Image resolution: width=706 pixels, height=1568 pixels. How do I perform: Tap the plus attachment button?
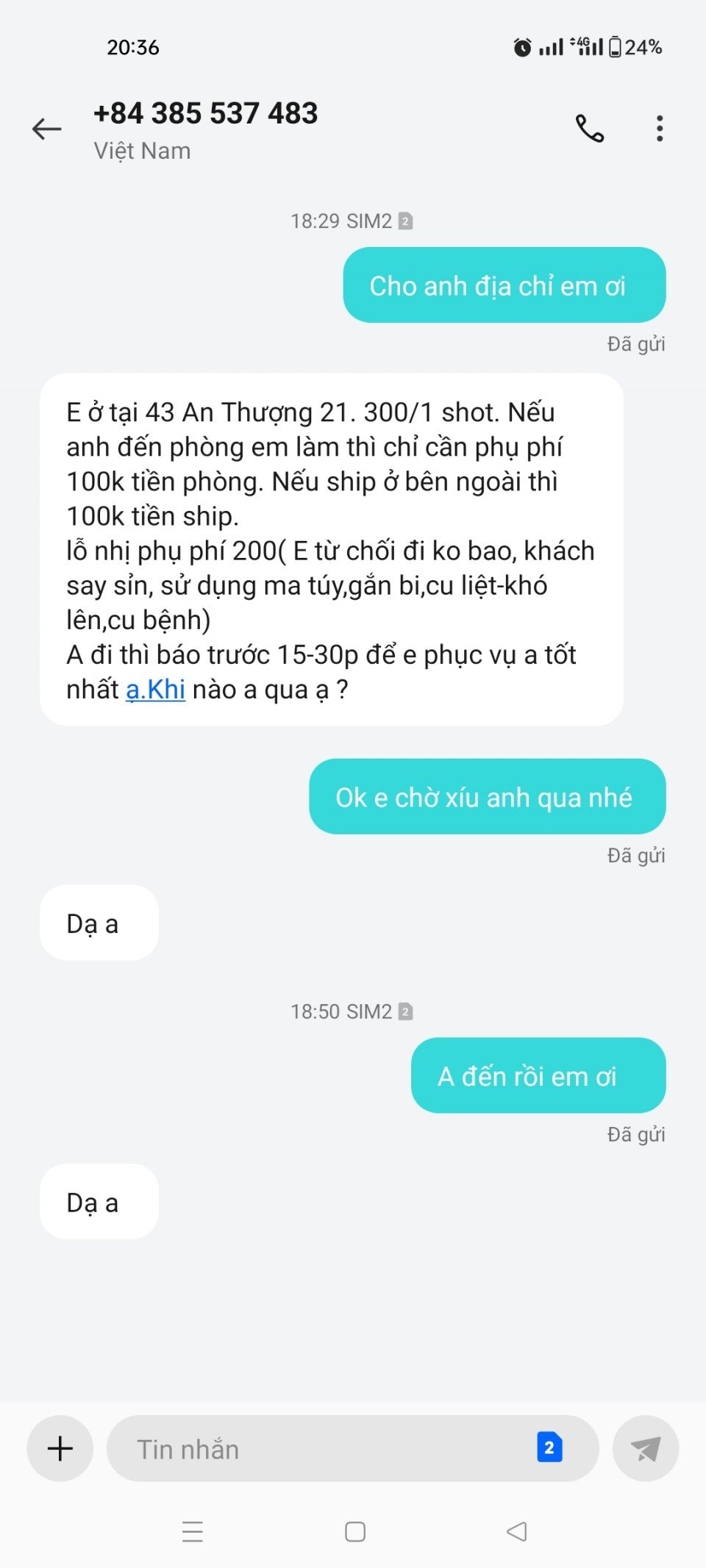(x=60, y=1448)
